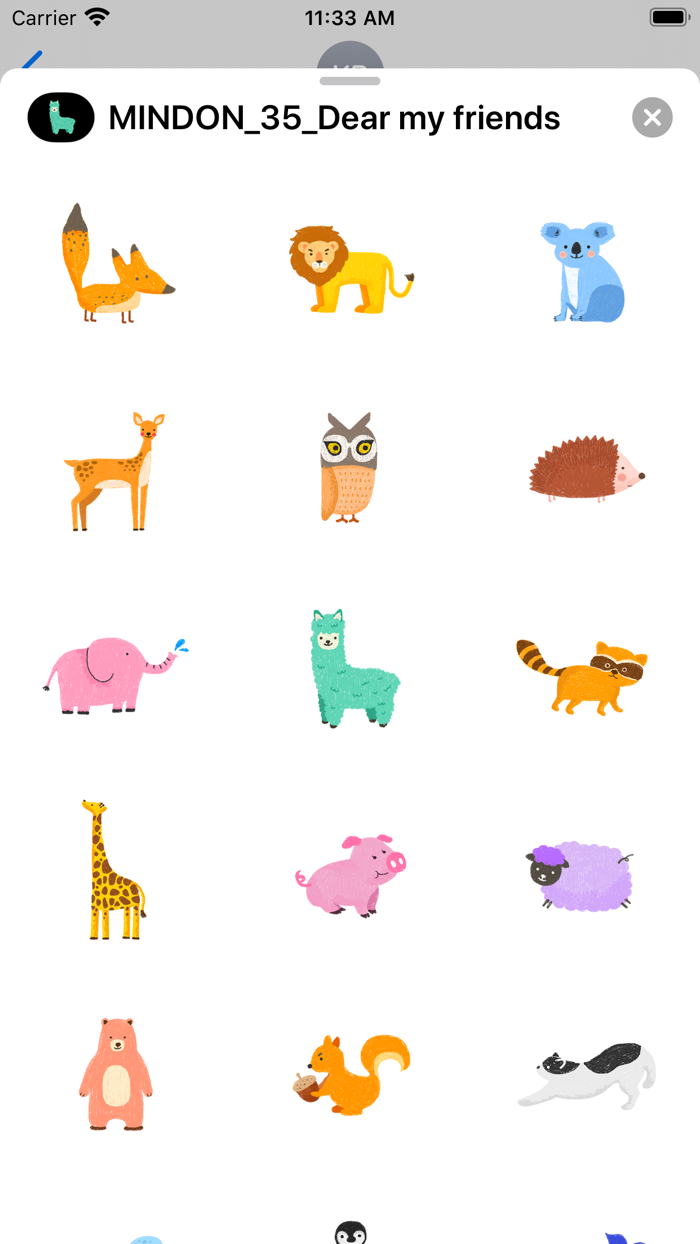Choose the pink pig sticker
Image resolution: width=700 pixels, height=1244 pixels.
click(351, 874)
